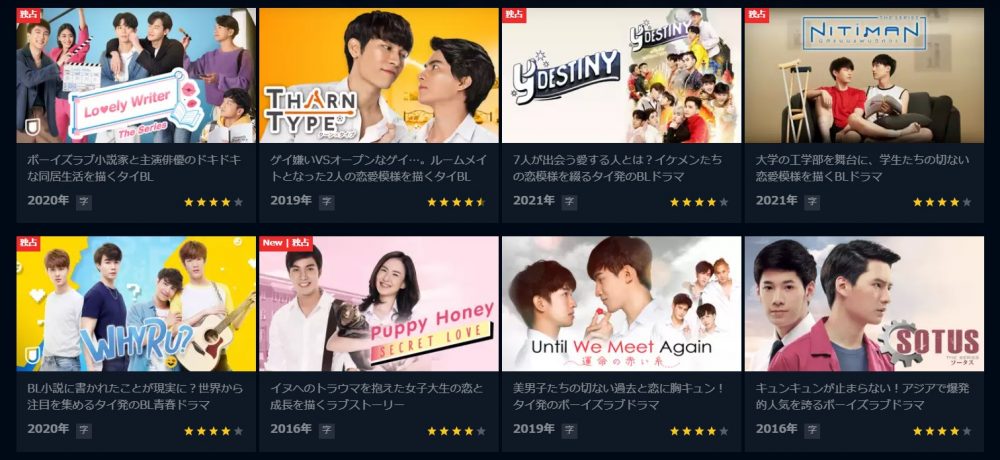Select the Y-Destiny series tile

pos(621,76)
